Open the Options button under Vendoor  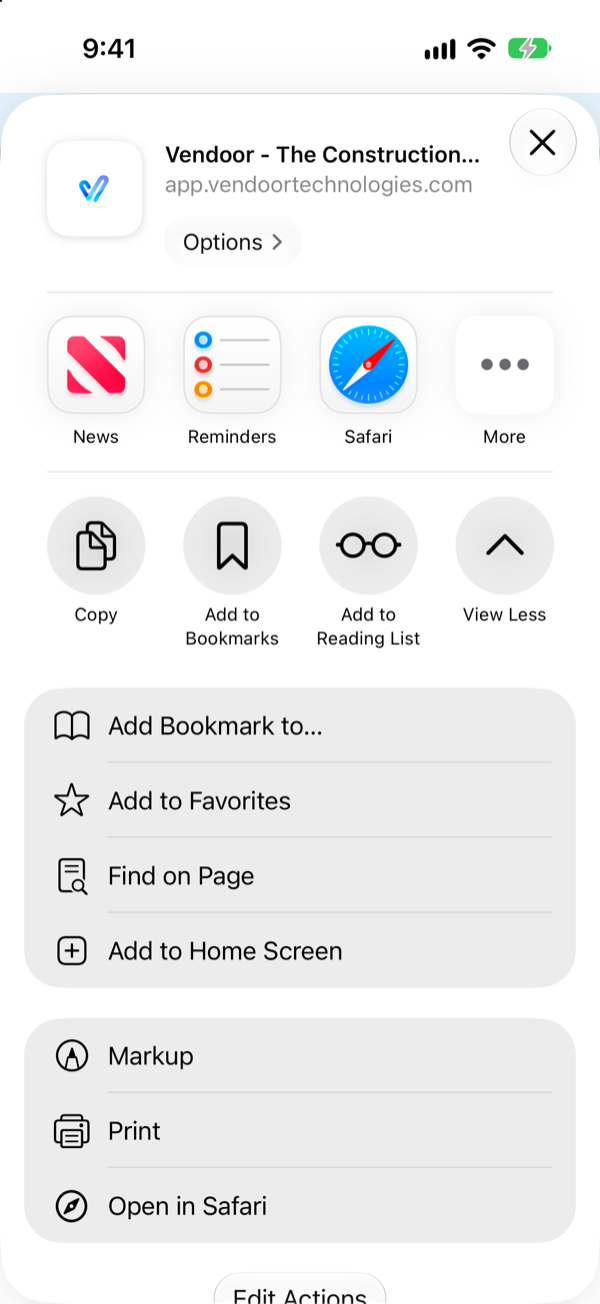click(x=232, y=242)
